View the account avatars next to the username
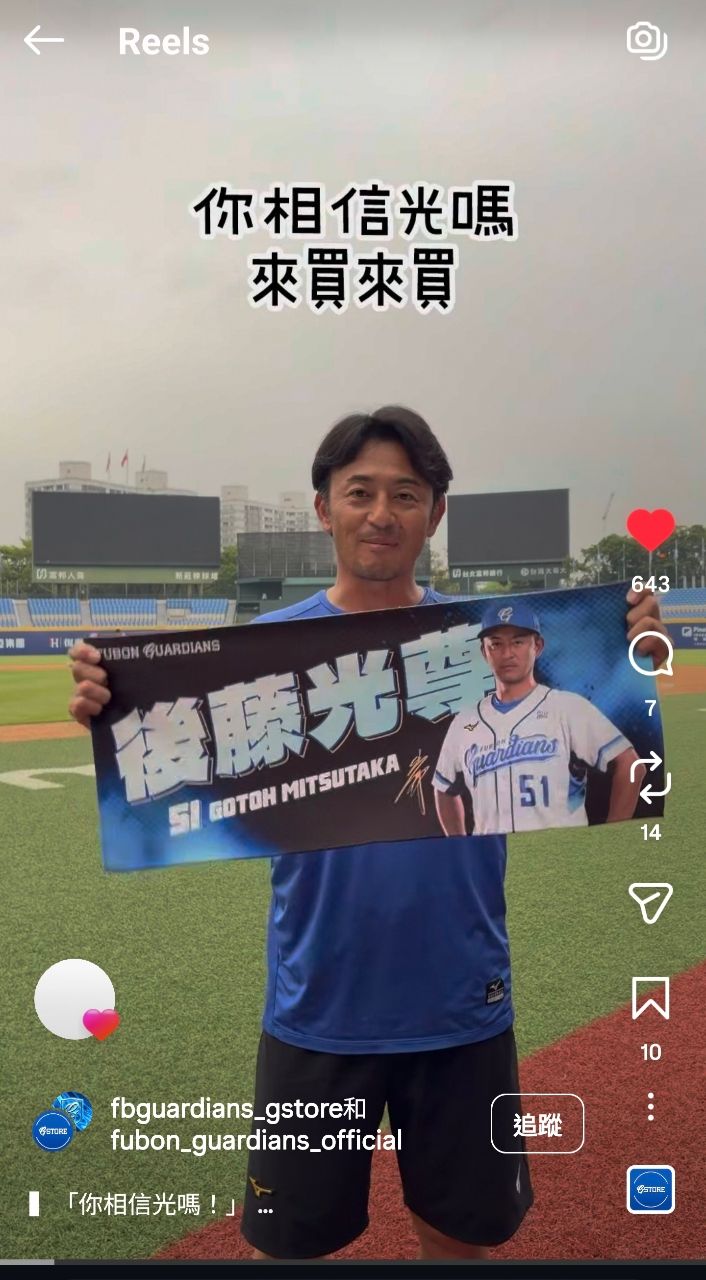706x1280 pixels. pos(62,1122)
